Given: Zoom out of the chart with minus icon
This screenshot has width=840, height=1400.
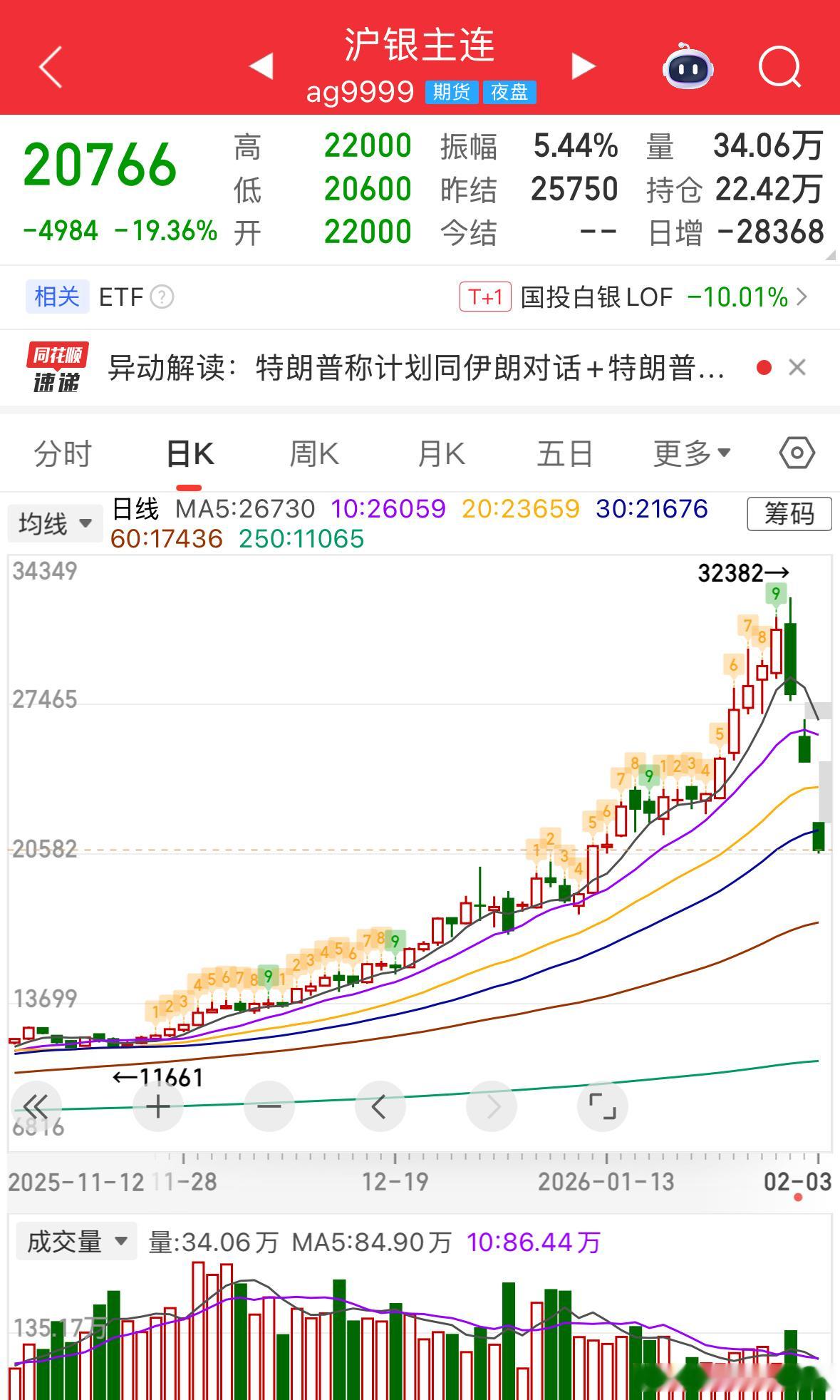Looking at the screenshot, I should [x=269, y=1106].
